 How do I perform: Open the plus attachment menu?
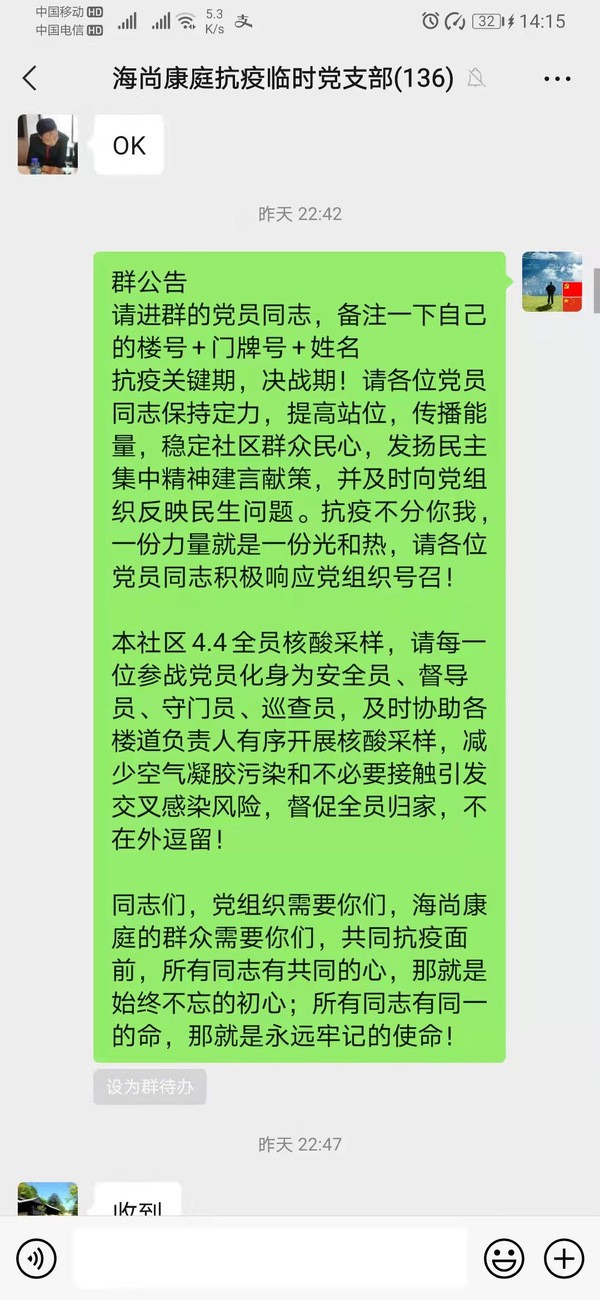click(563, 1257)
